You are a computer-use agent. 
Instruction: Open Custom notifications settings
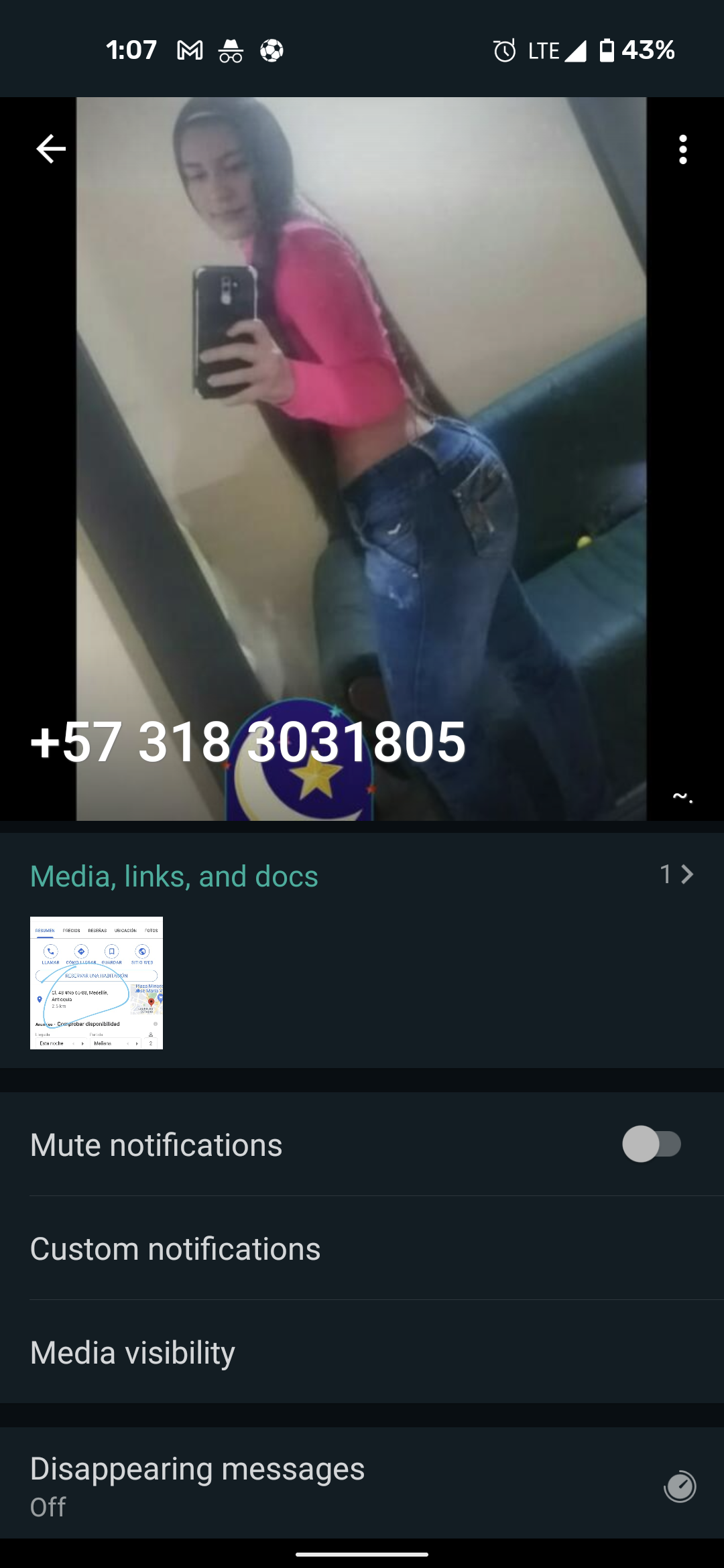click(x=362, y=1248)
